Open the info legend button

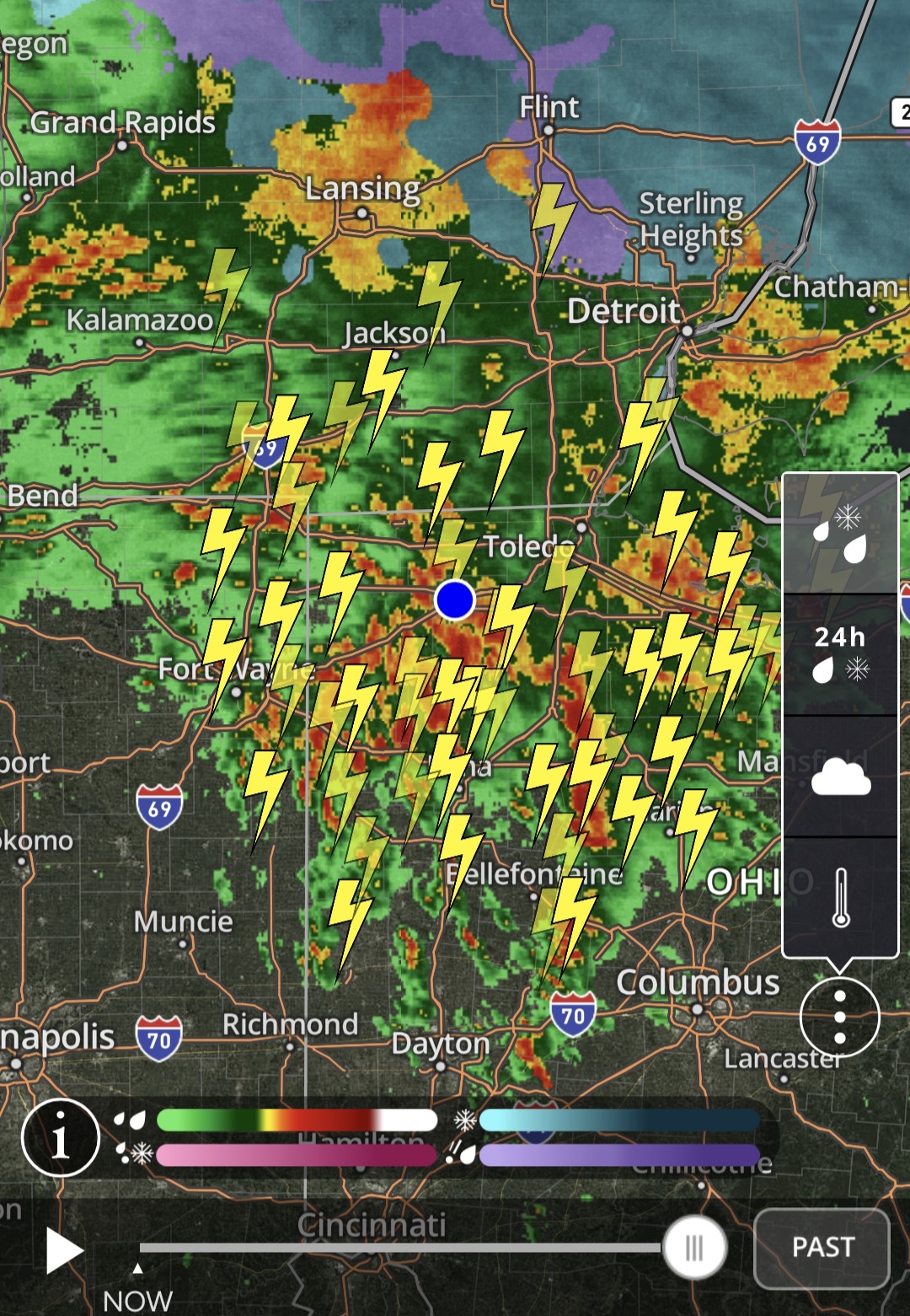(61, 1138)
